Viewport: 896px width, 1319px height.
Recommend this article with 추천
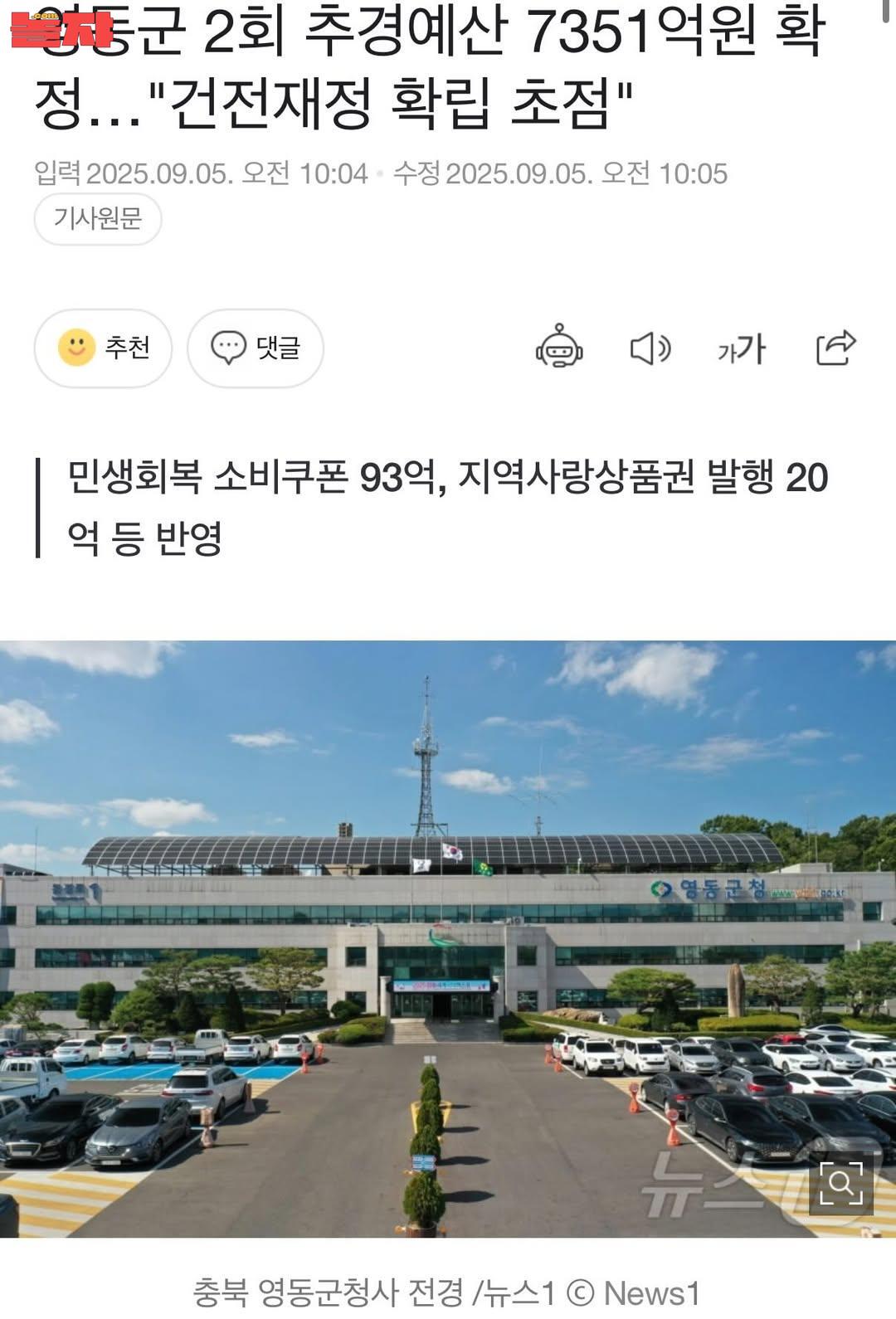[x=103, y=348]
